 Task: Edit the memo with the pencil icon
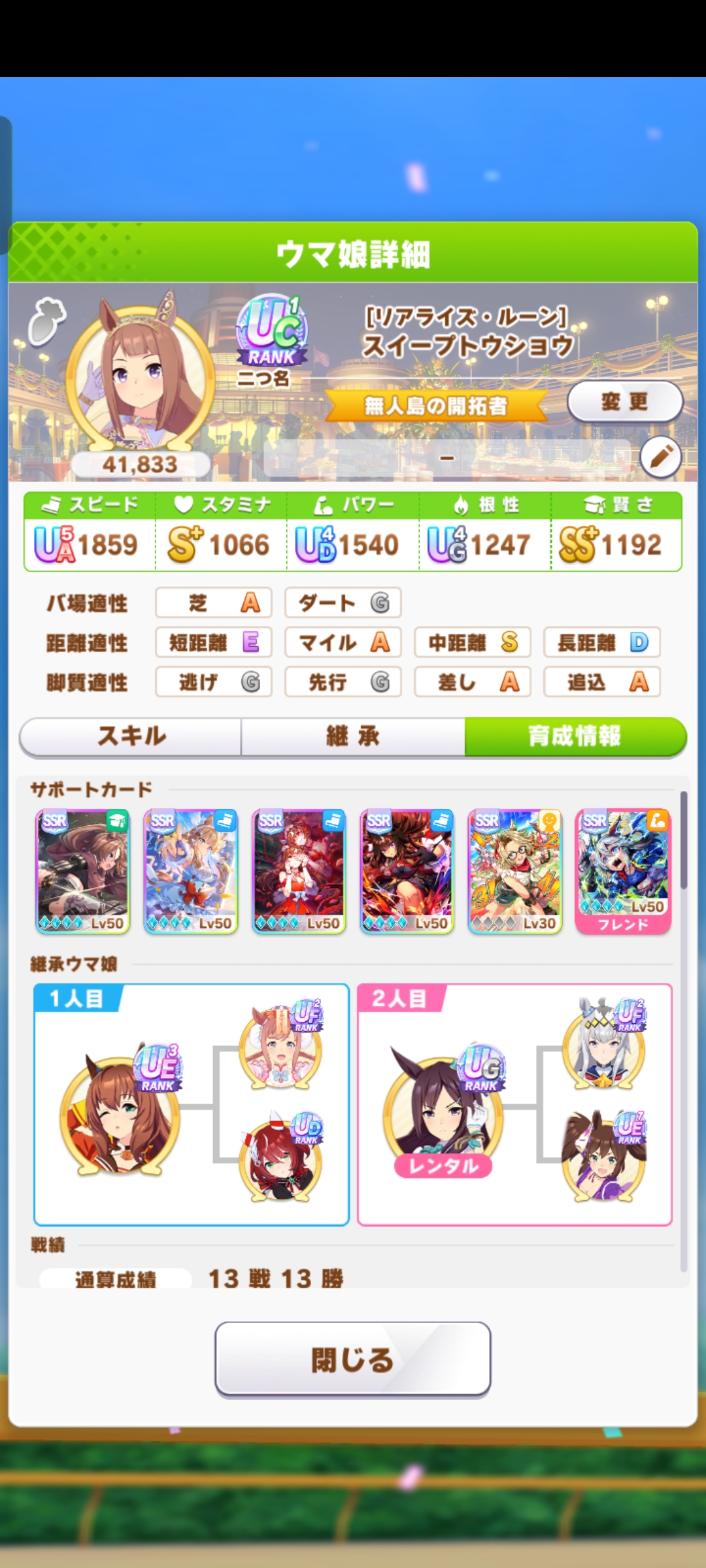tap(660, 457)
